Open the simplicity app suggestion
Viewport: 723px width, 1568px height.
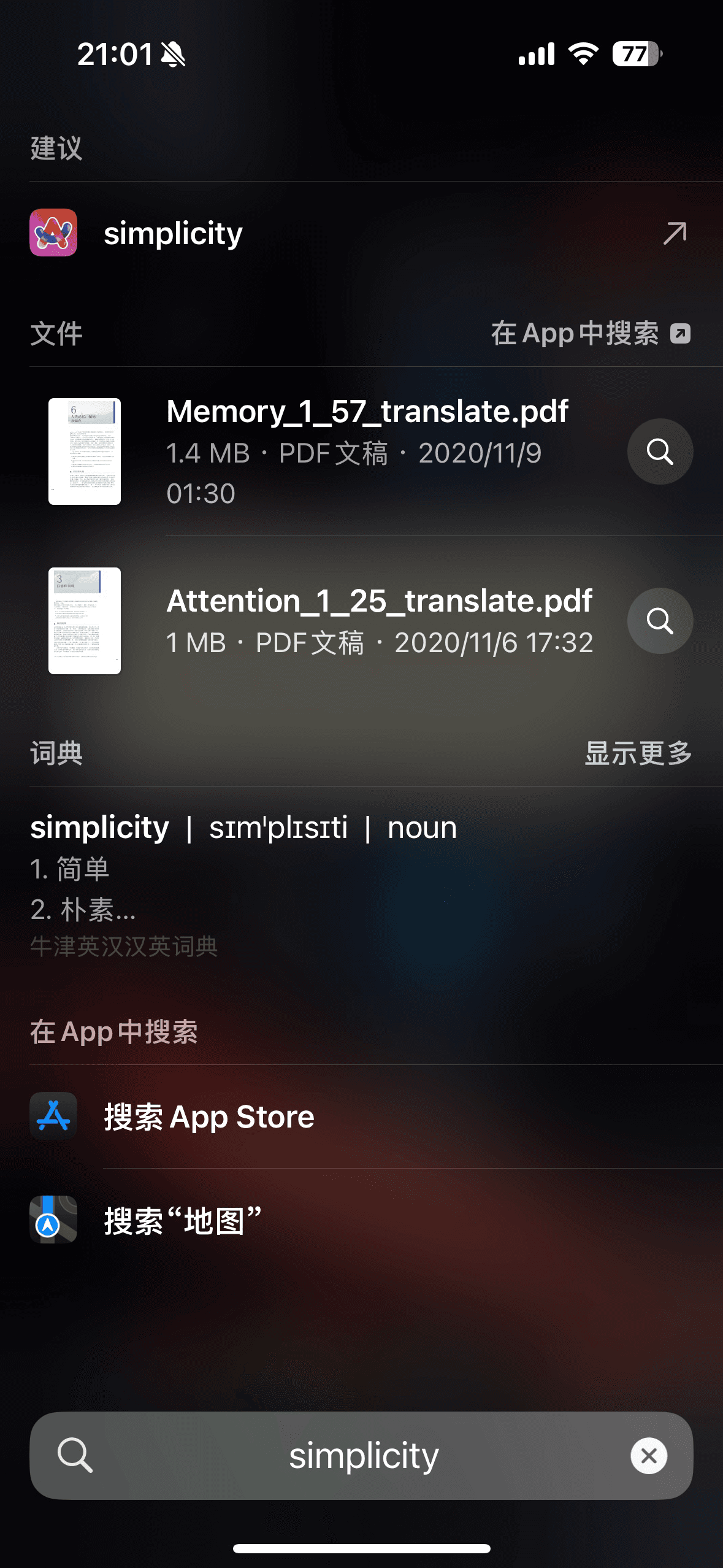[x=173, y=233]
